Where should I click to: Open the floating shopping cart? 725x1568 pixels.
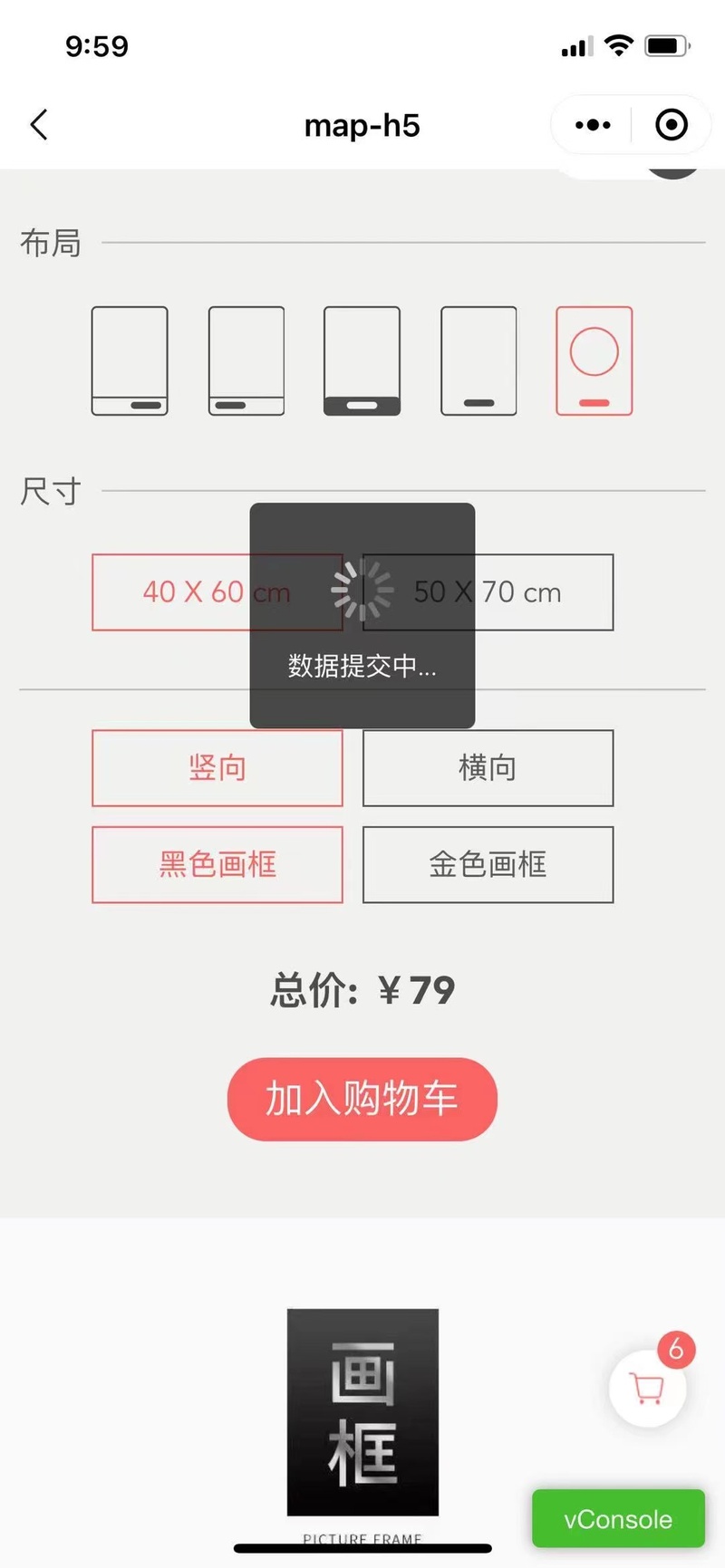click(x=647, y=1388)
